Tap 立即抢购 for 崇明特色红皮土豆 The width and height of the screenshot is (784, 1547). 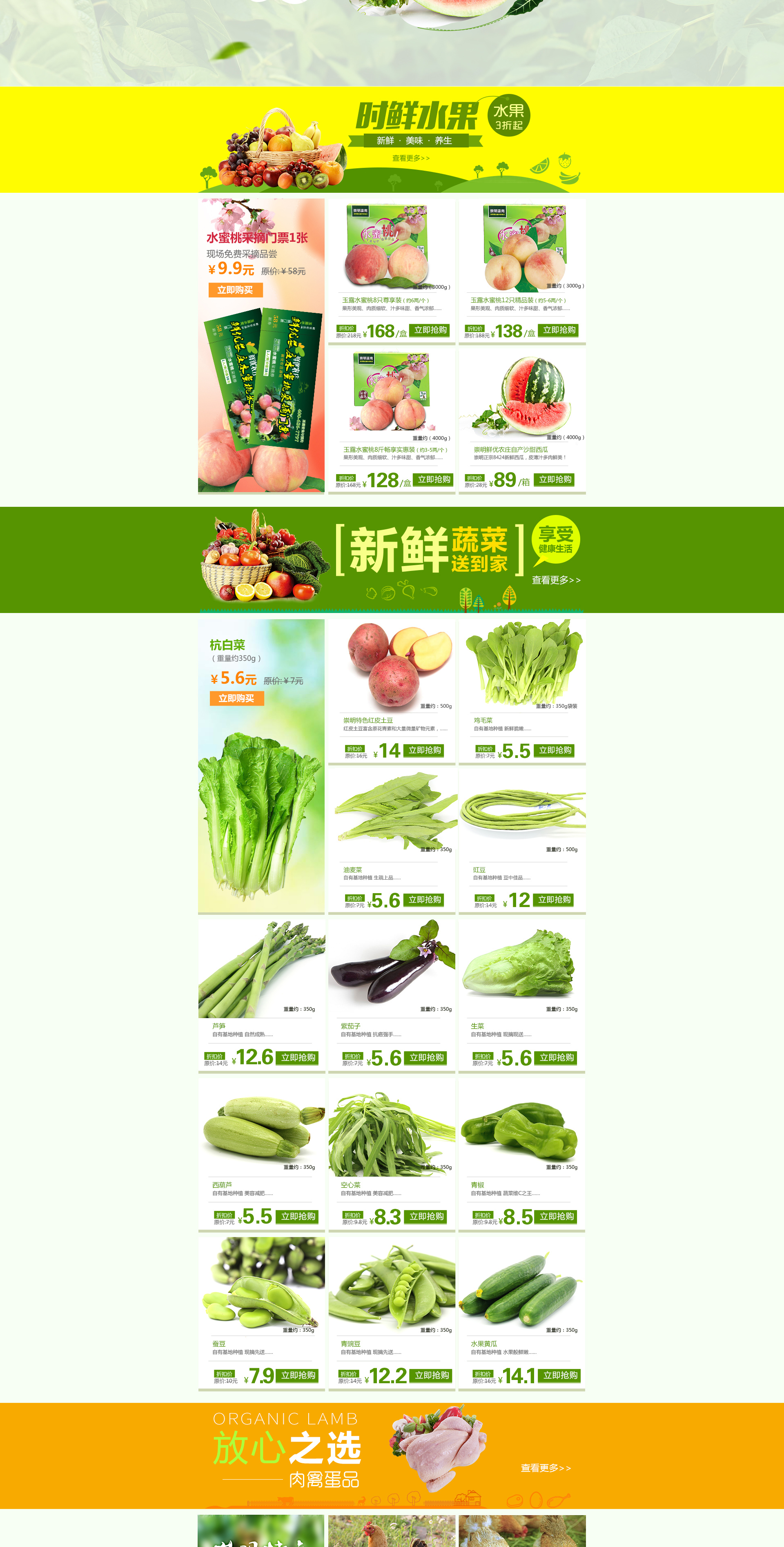point(424,751)
